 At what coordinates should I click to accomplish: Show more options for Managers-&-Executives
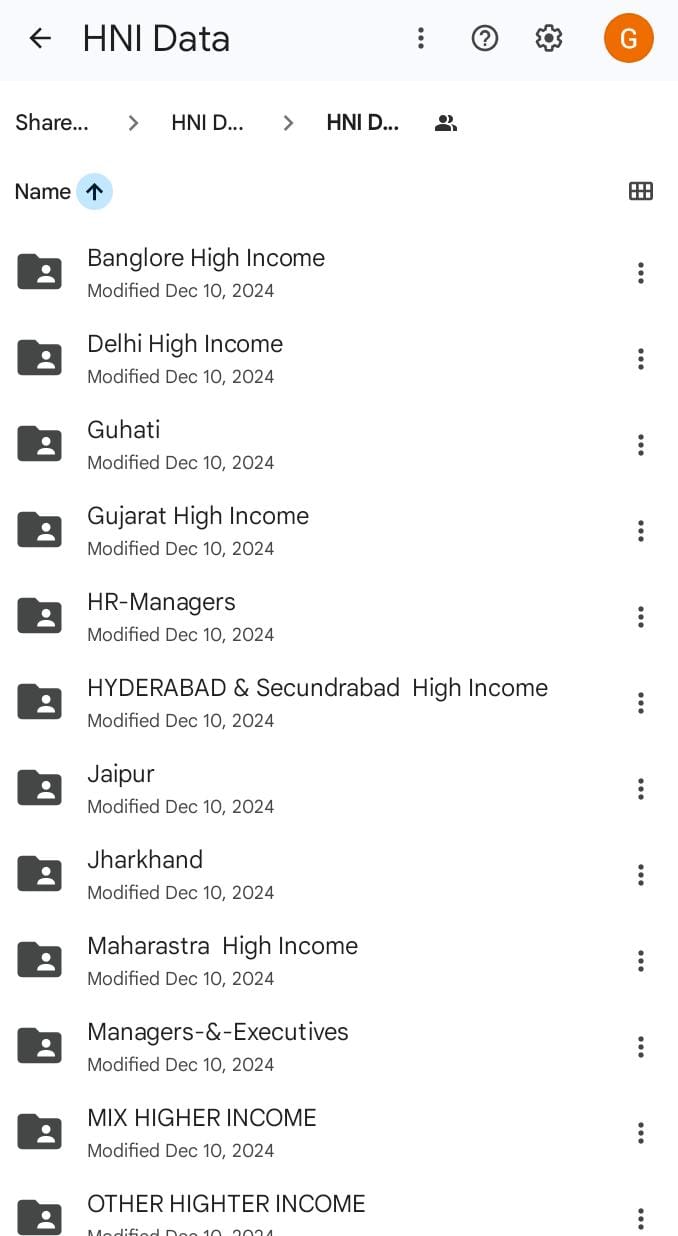(641, 1047)
